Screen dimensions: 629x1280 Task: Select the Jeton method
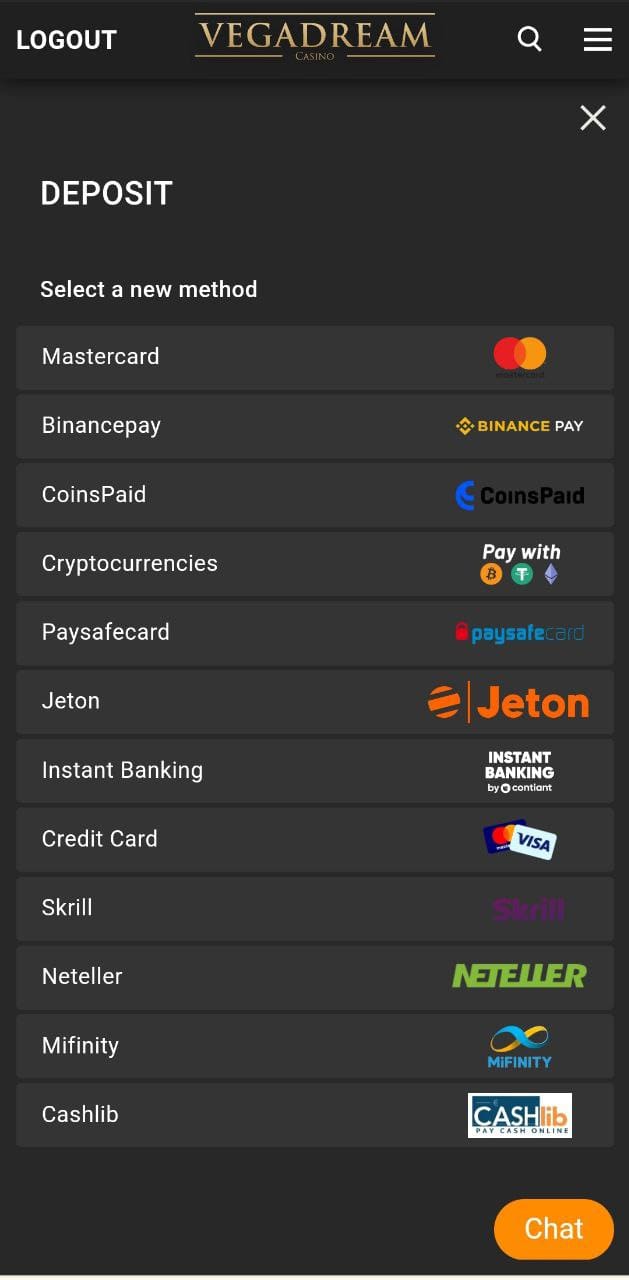pos(314,702)
